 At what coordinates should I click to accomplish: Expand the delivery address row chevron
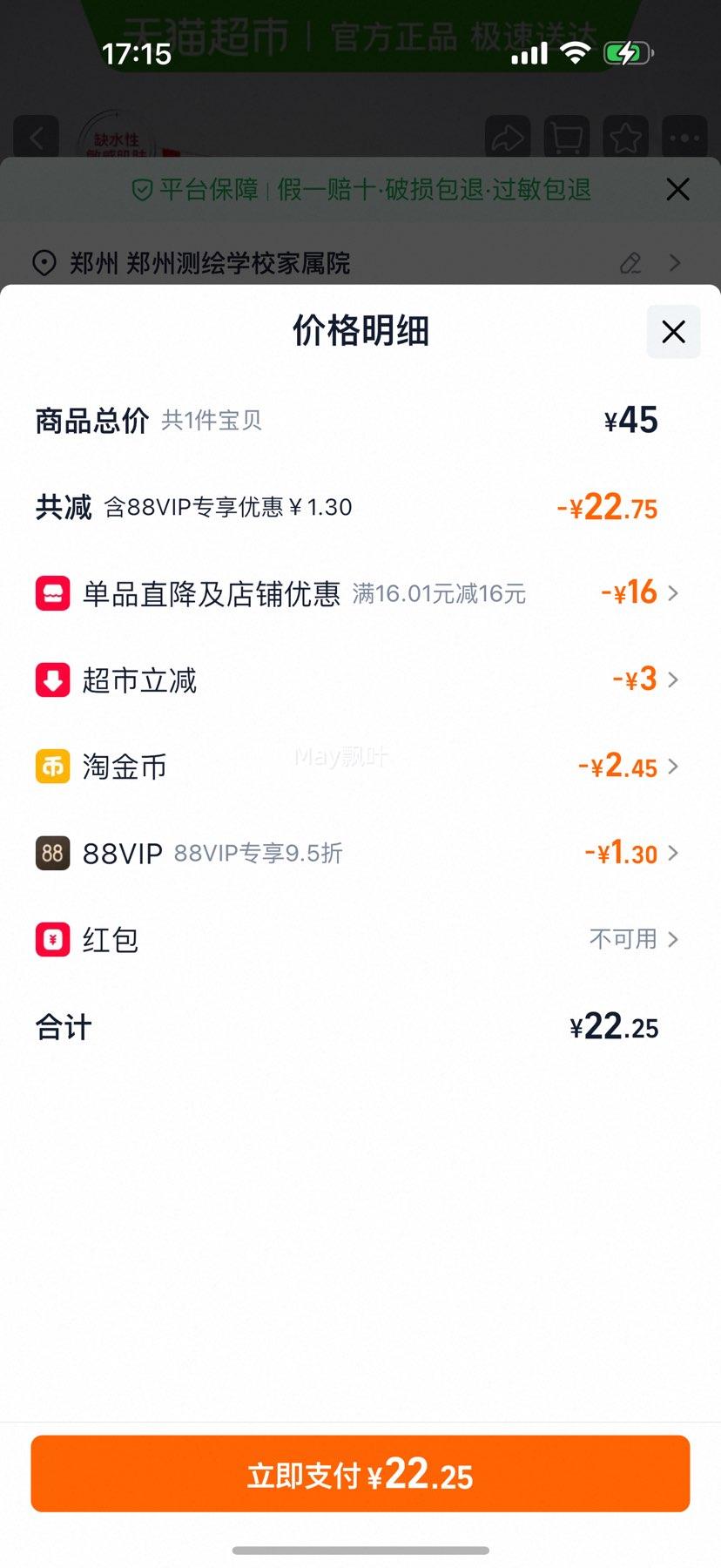click(x=677, y=262)
